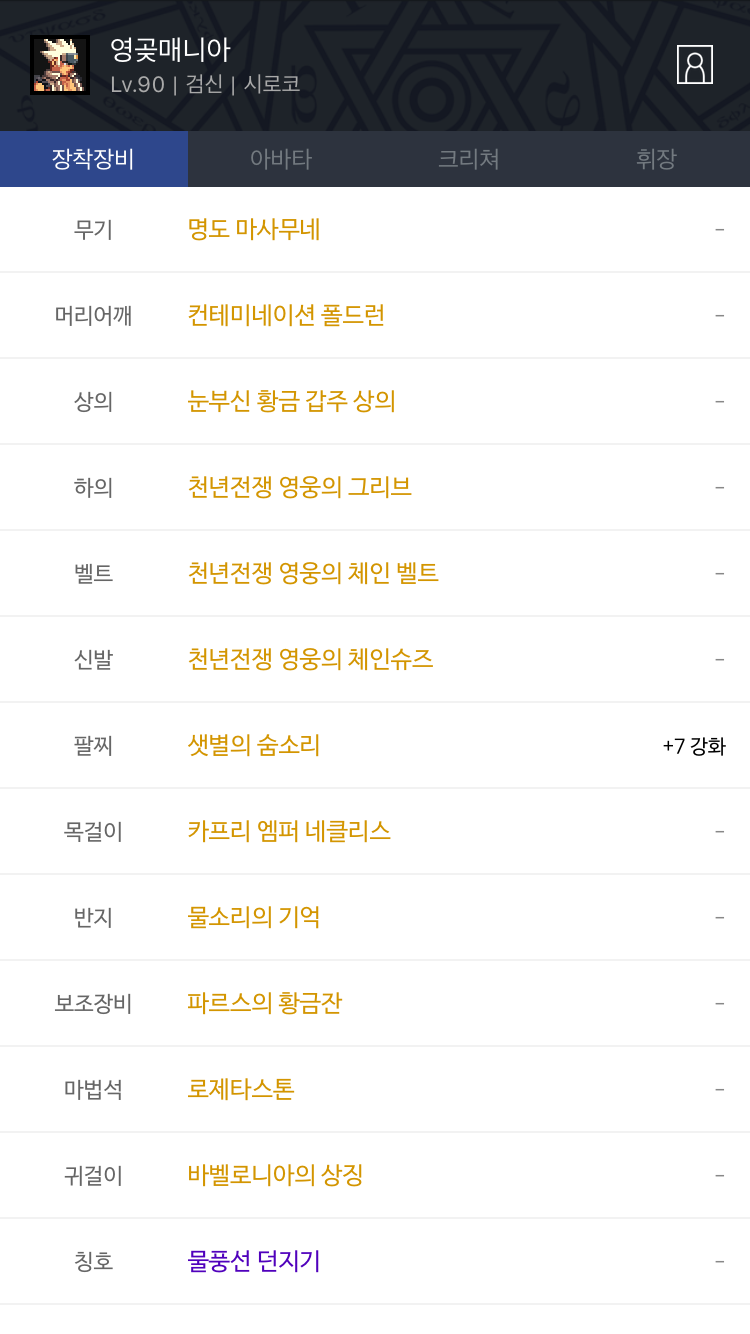Viewport: 750px width, 1334px height.
Task: View 천년전쟁 영웅의 그리브 item
Action: [300, 488]
